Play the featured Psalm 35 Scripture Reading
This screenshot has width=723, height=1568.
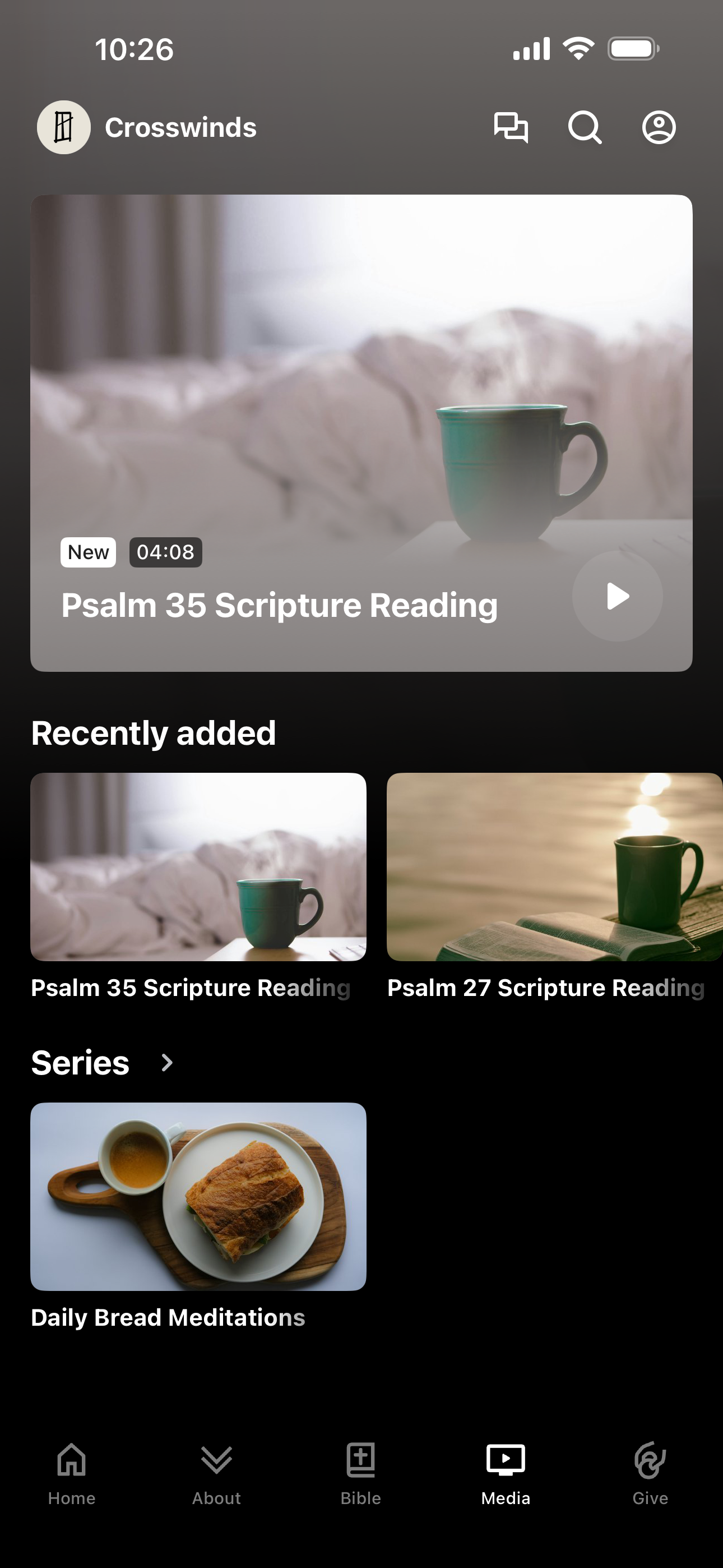[x=617, y=596]
